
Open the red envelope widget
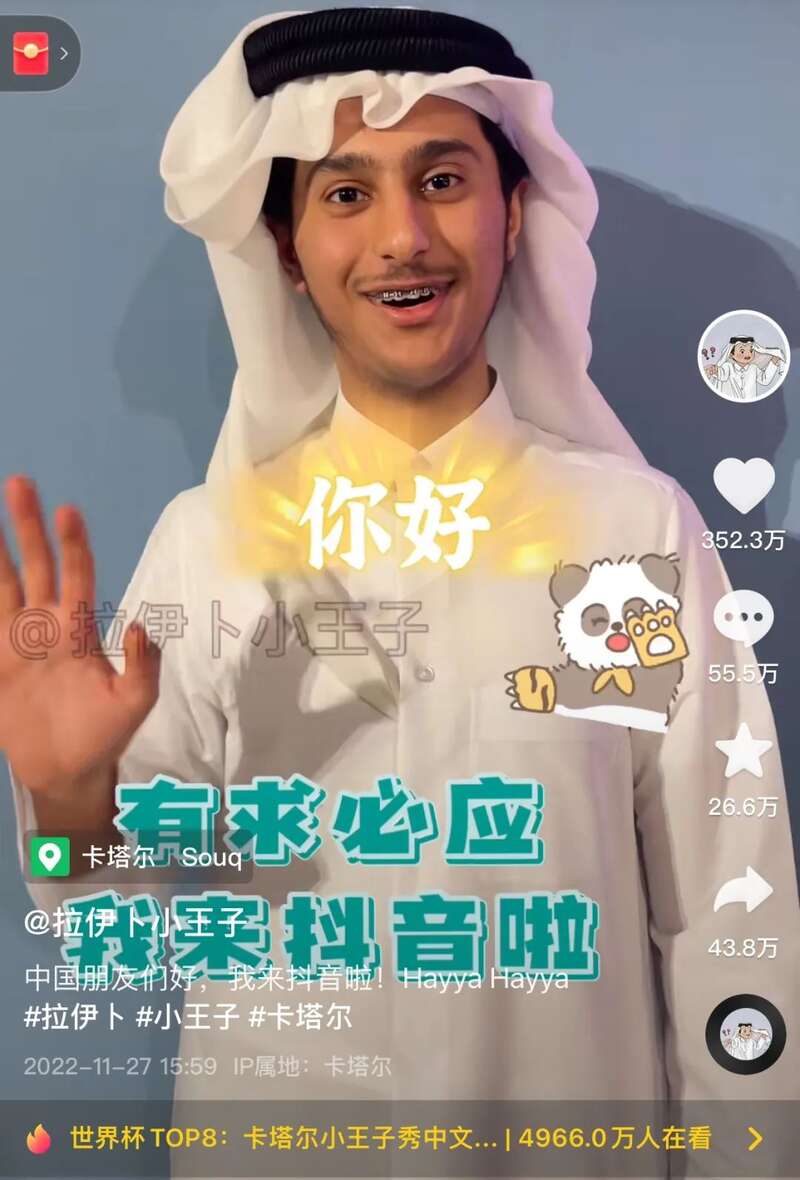pyautogui.click(x=32, y=53)
